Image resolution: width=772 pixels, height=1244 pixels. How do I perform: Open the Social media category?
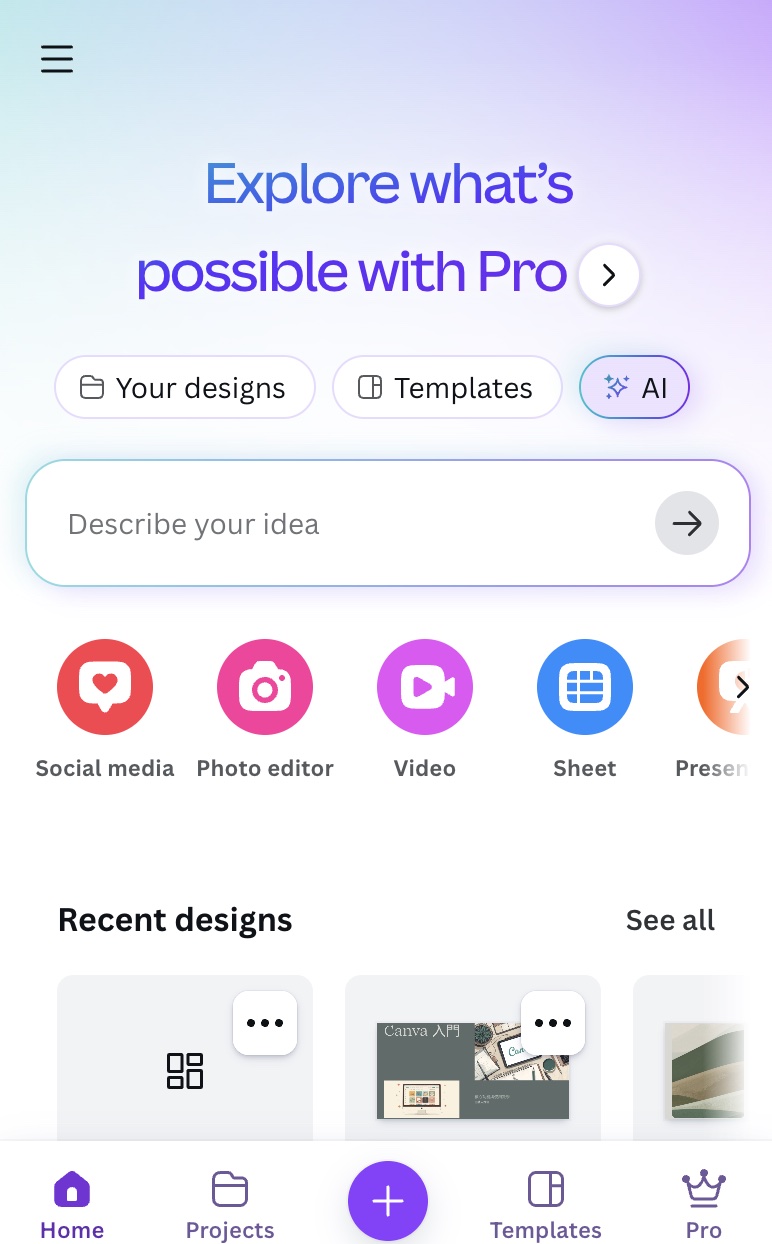click(105, 688)
